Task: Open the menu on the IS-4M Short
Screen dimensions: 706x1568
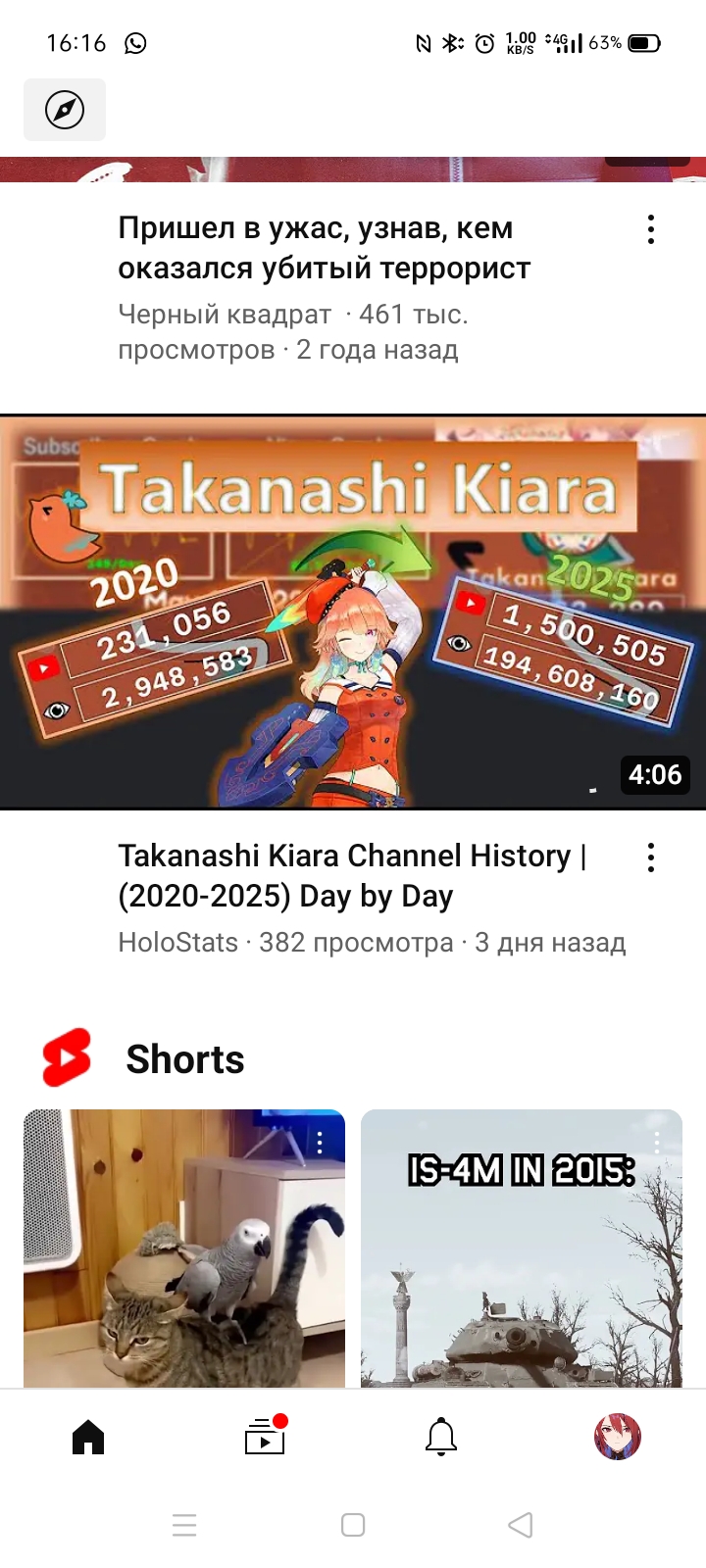Action: pos(657,1142)
